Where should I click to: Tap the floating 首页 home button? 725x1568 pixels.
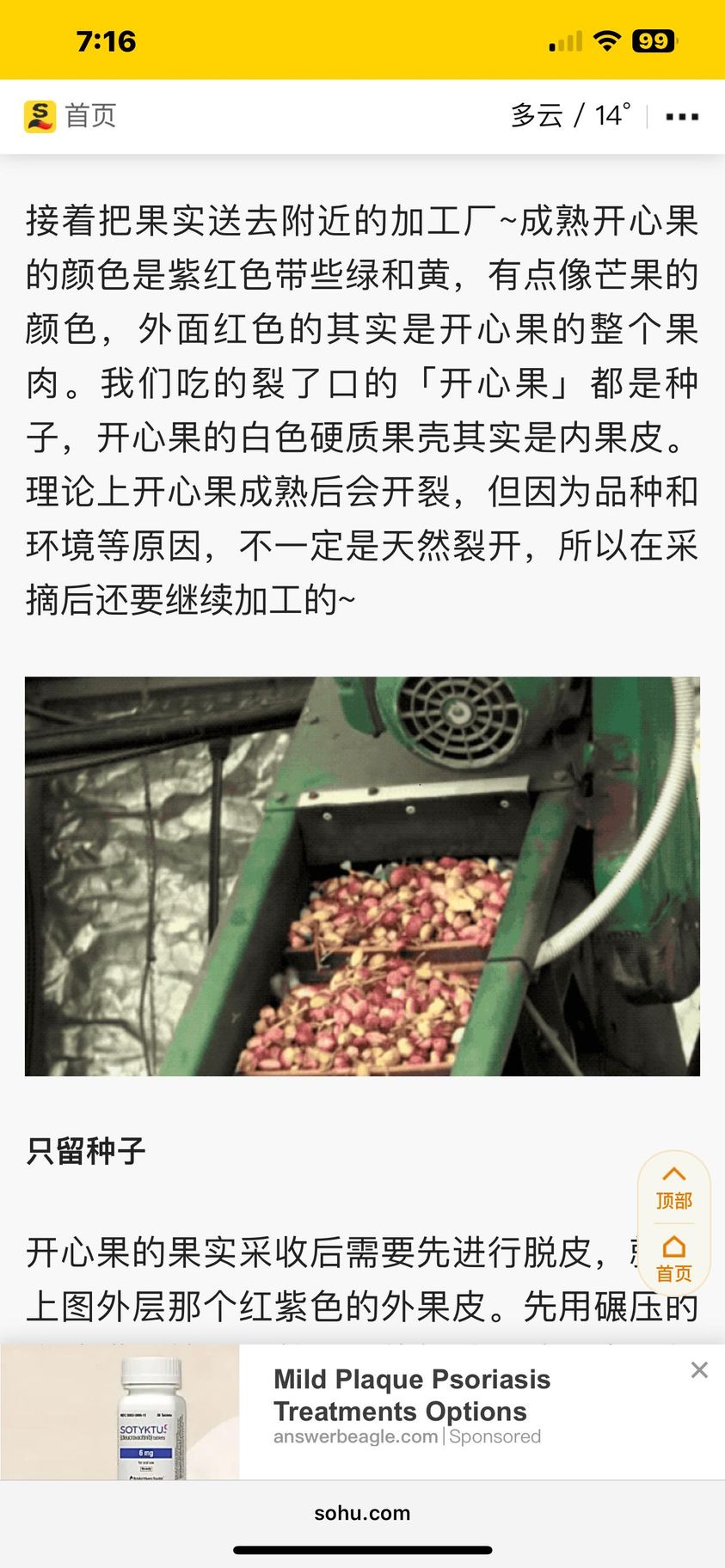[673, 1259]
